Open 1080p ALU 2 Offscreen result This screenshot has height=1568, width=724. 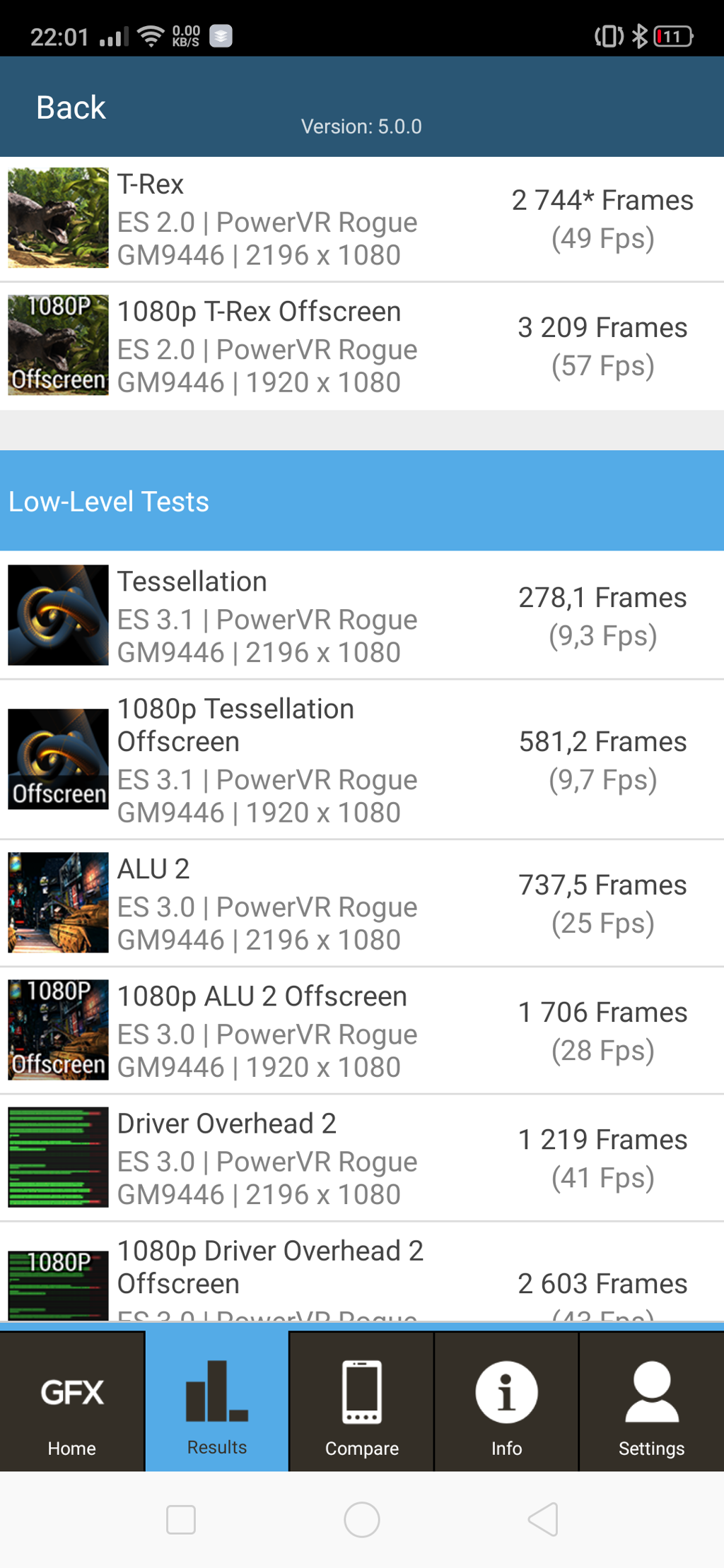click(x=362, y=1030)
